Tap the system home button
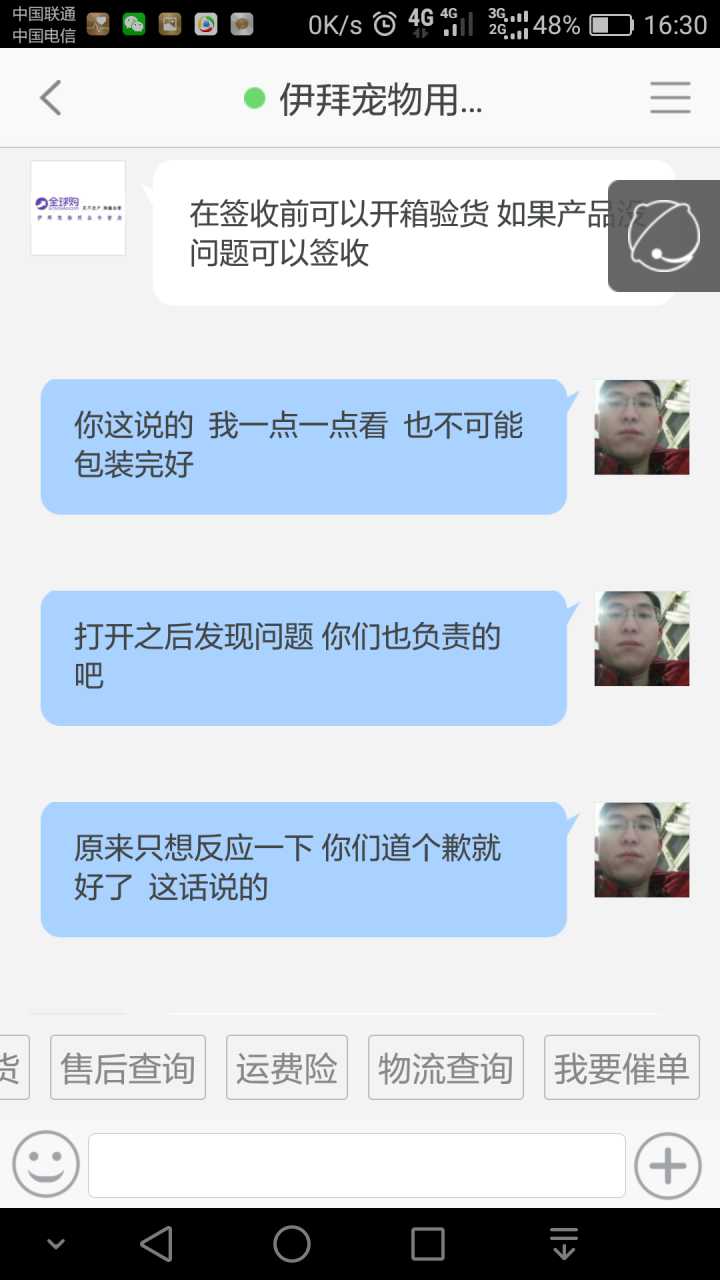 pyautogui.click(x=292, y=1244)
